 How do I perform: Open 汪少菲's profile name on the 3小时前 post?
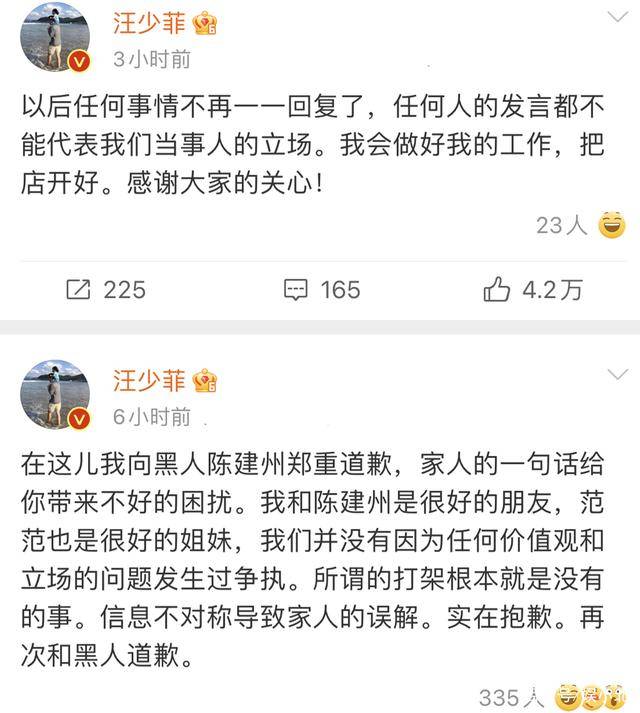pos(150,23)
